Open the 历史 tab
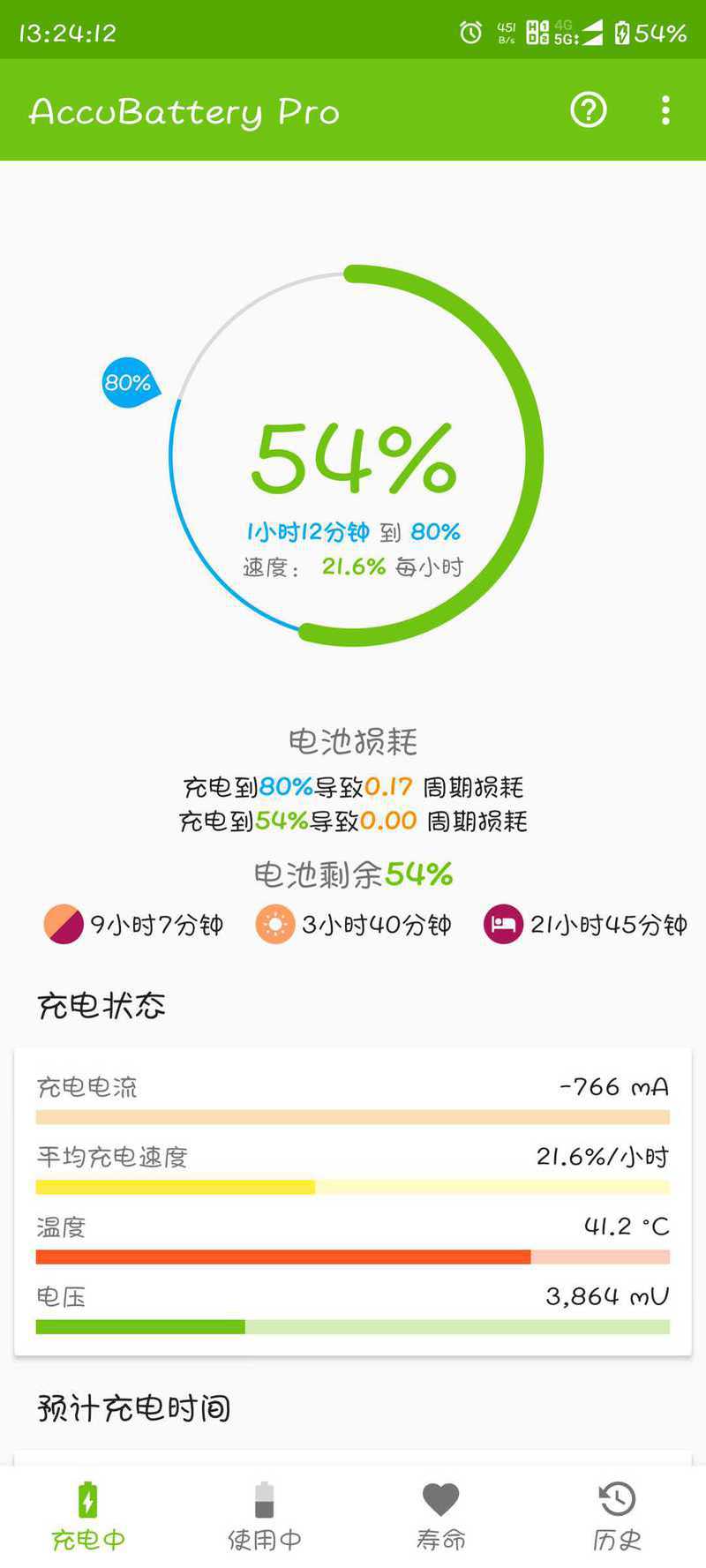The image size is (706, 1568). [617, 1516]
